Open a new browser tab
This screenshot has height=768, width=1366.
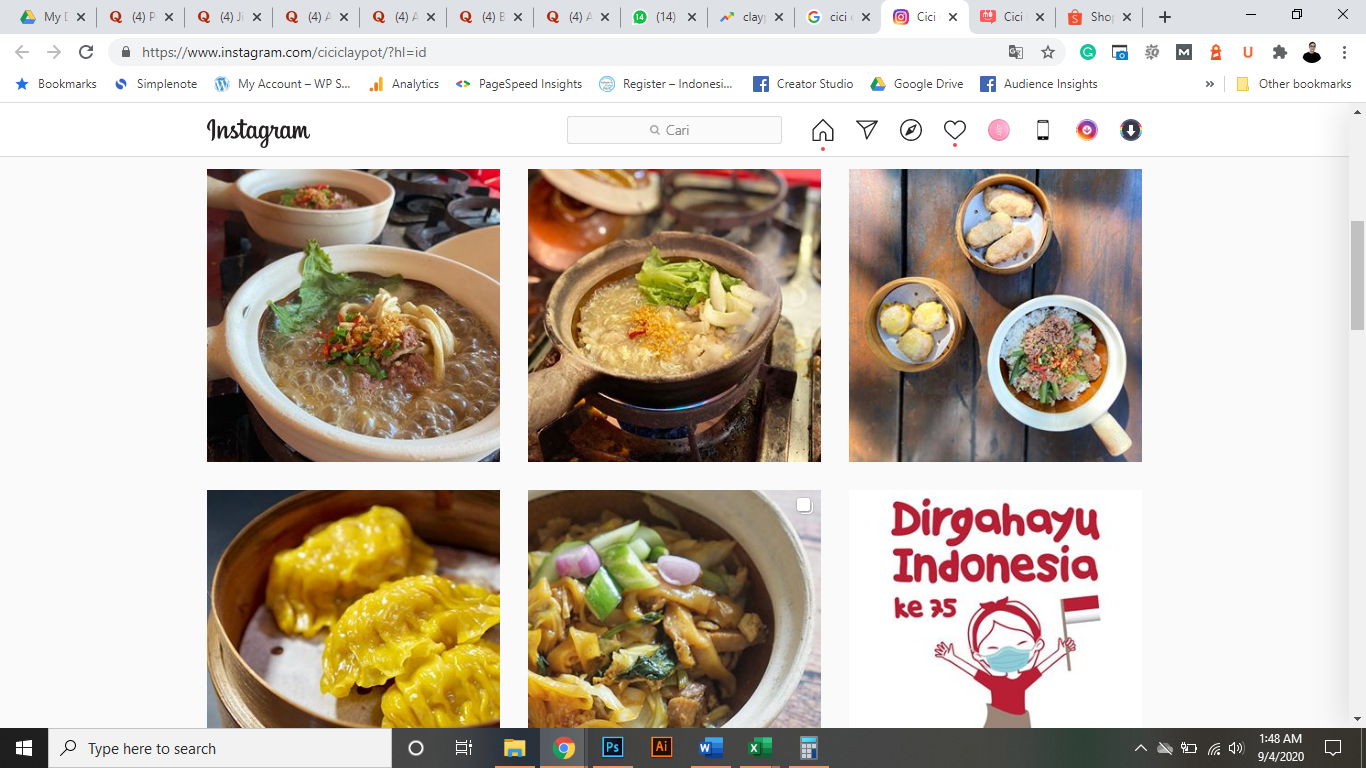tap(1165, 17)
